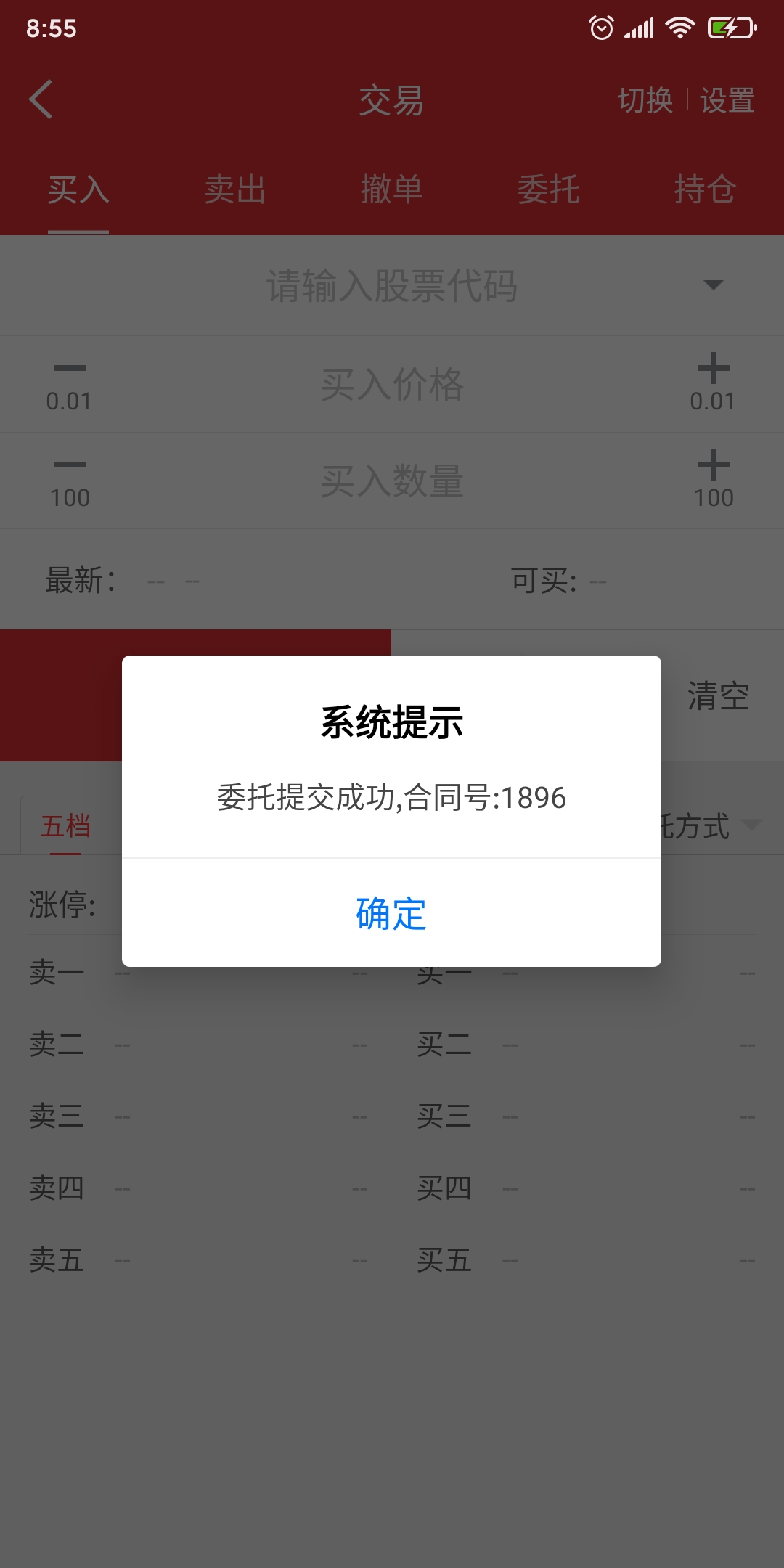Switch order entry to 买入 mode
Screen dimensions: 784x1568
click(x=78, y=189)
